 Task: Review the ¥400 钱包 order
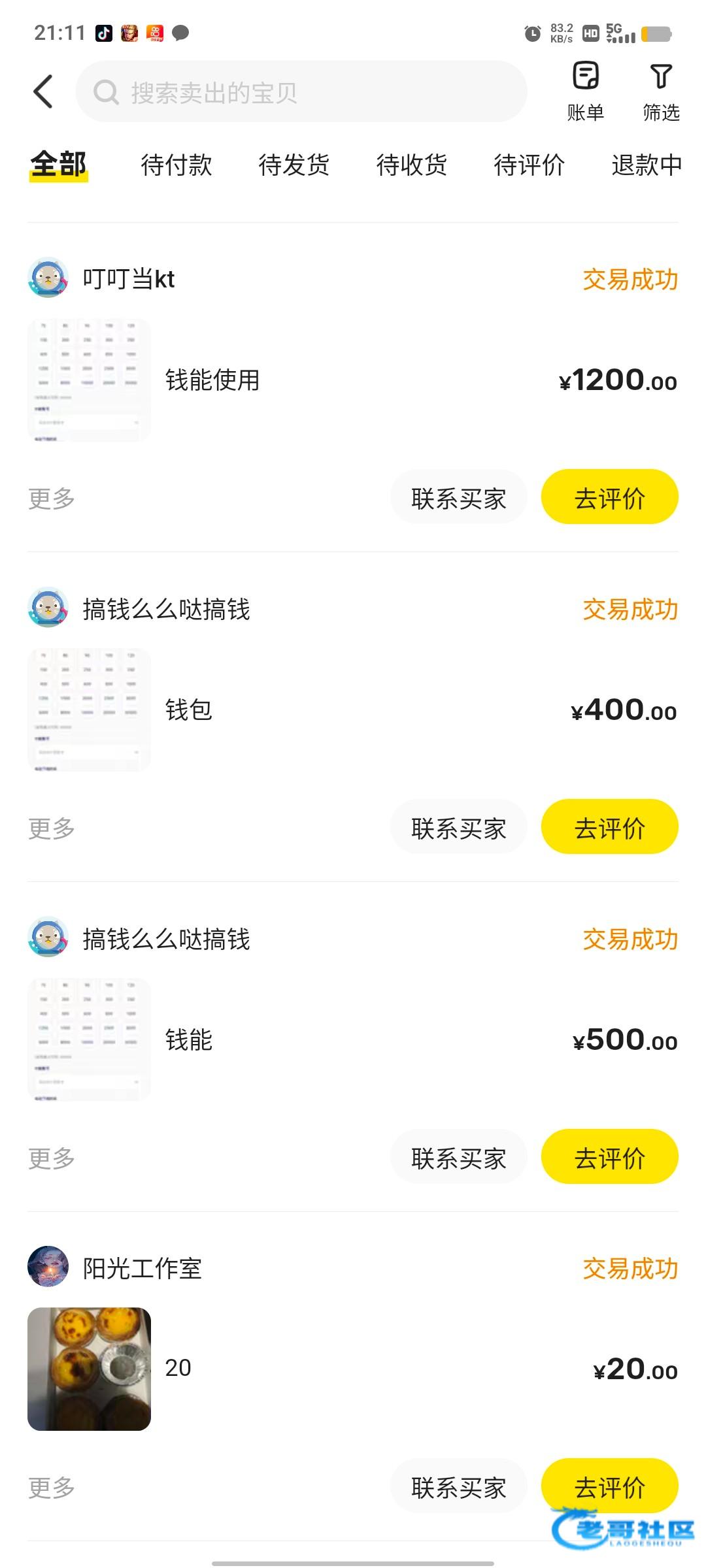pyautogui.click(x=609, y=828)
